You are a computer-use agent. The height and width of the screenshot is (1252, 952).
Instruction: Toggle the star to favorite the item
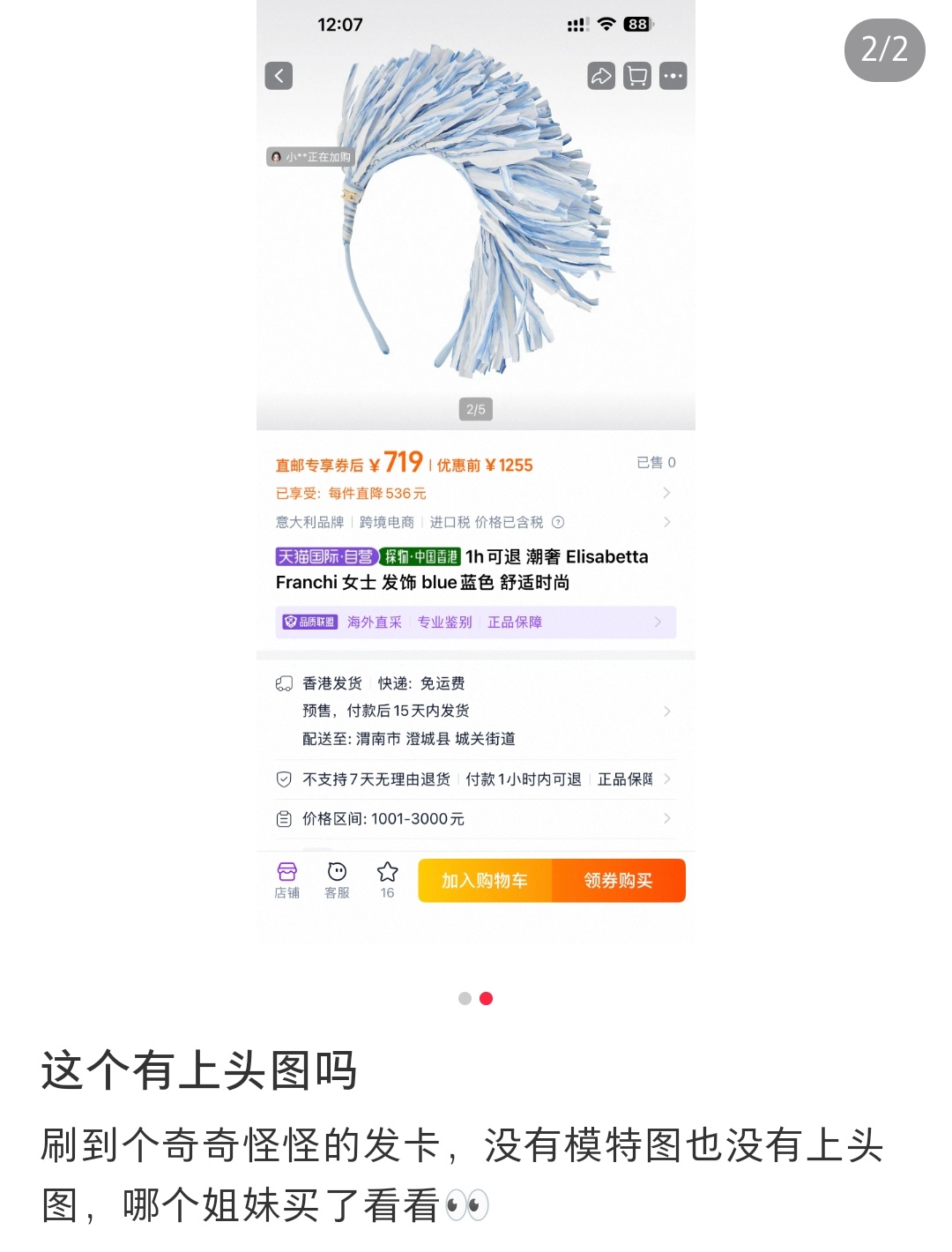[386, 872]
